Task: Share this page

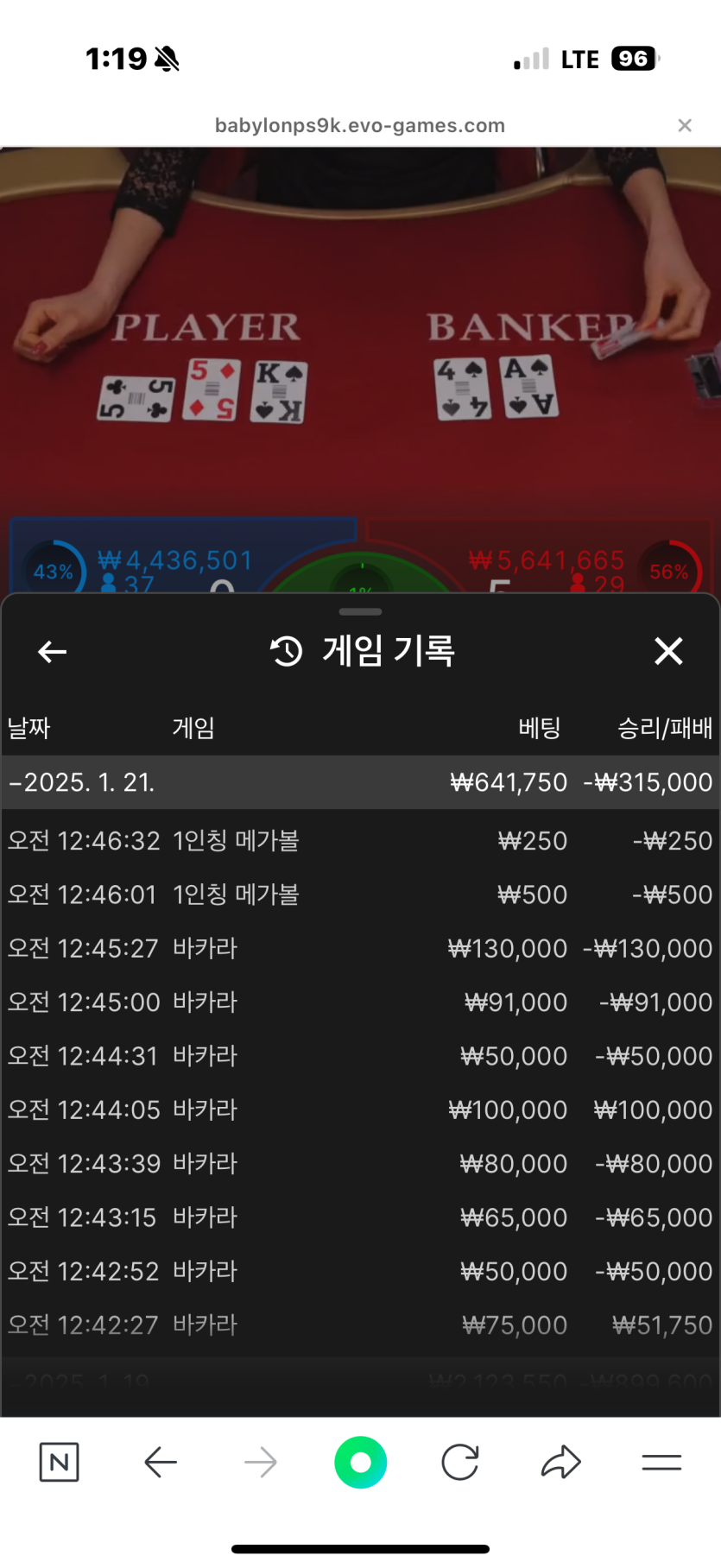Action: (x=561, y=1462)
